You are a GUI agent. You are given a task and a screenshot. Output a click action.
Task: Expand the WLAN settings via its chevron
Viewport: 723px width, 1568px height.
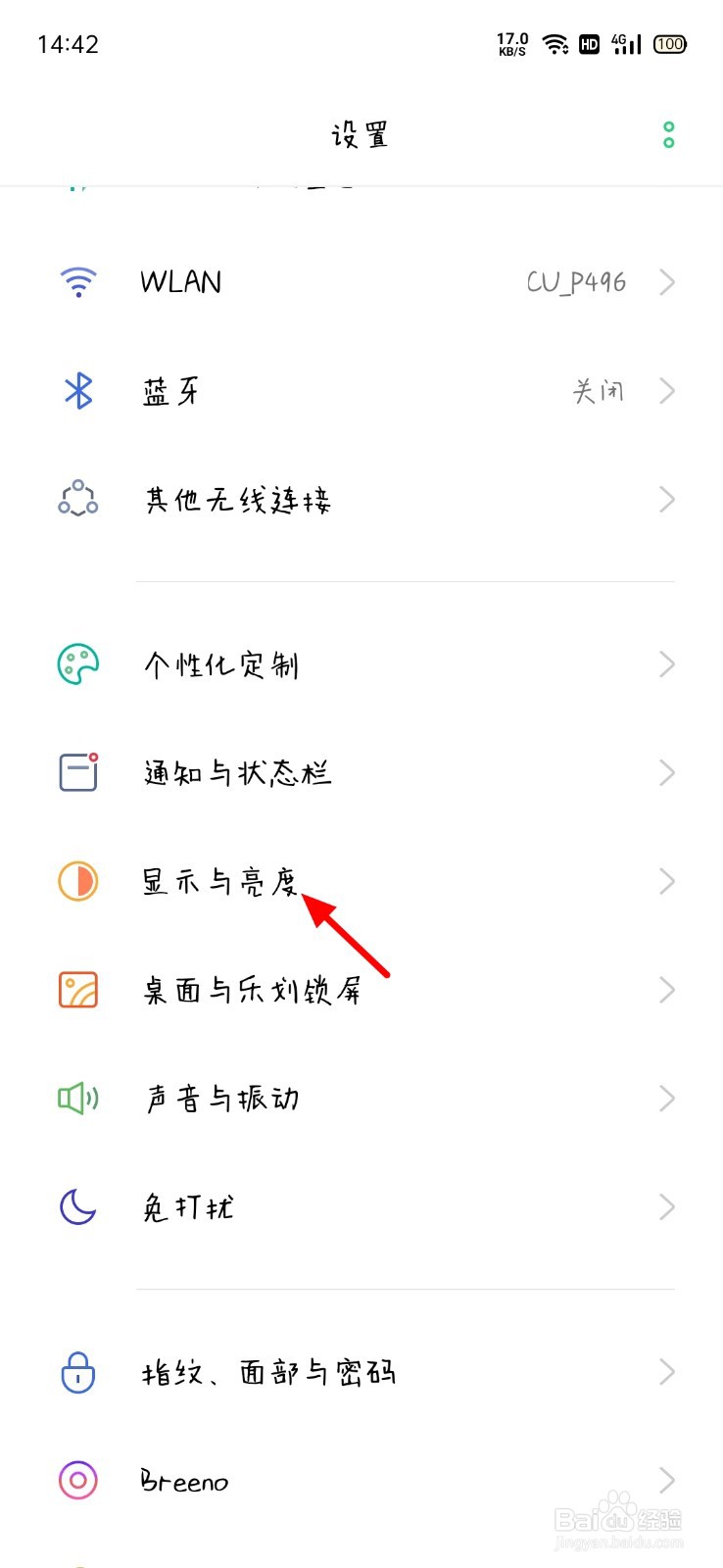(667, 281)
